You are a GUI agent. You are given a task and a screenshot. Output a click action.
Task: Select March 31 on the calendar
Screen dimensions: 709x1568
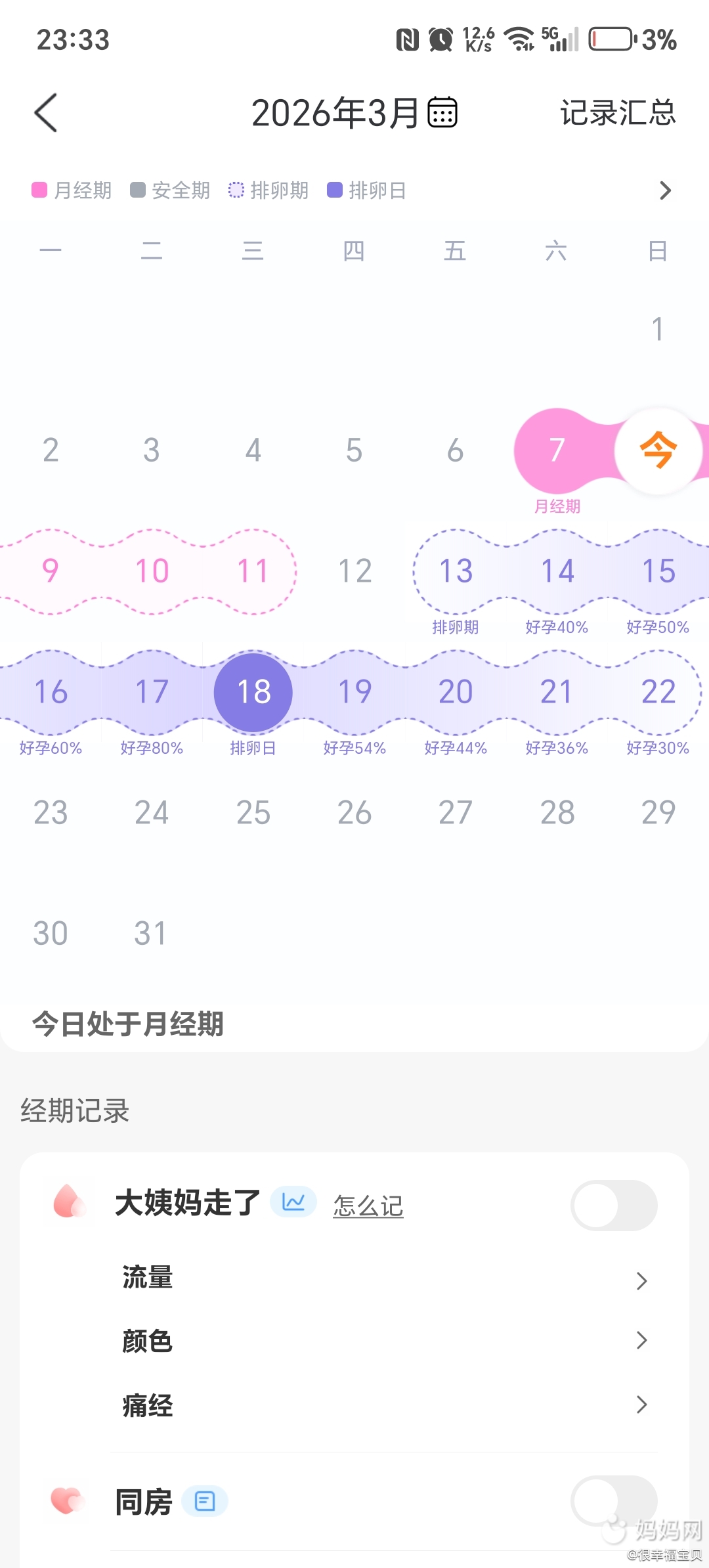pos(151,934)
